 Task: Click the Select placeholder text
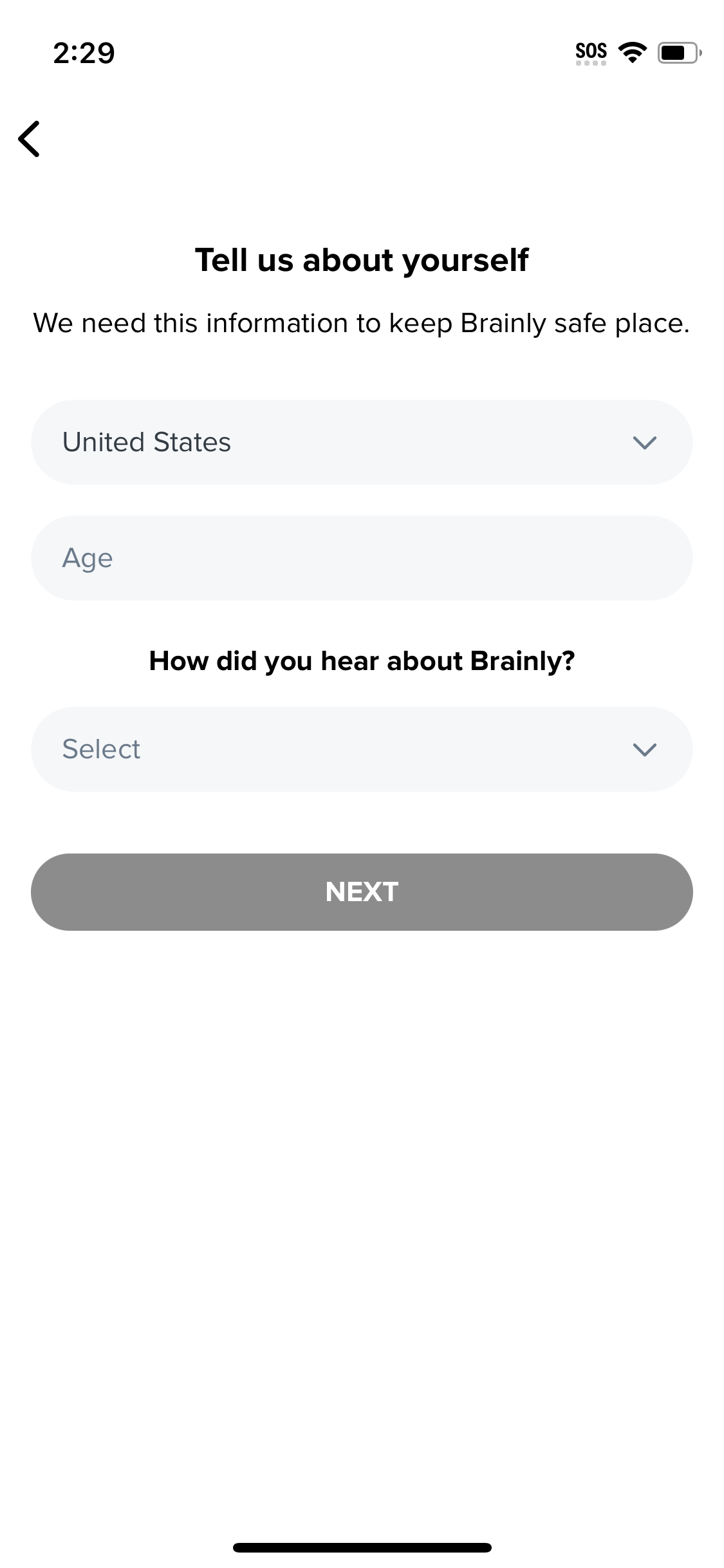click(101, 749)
